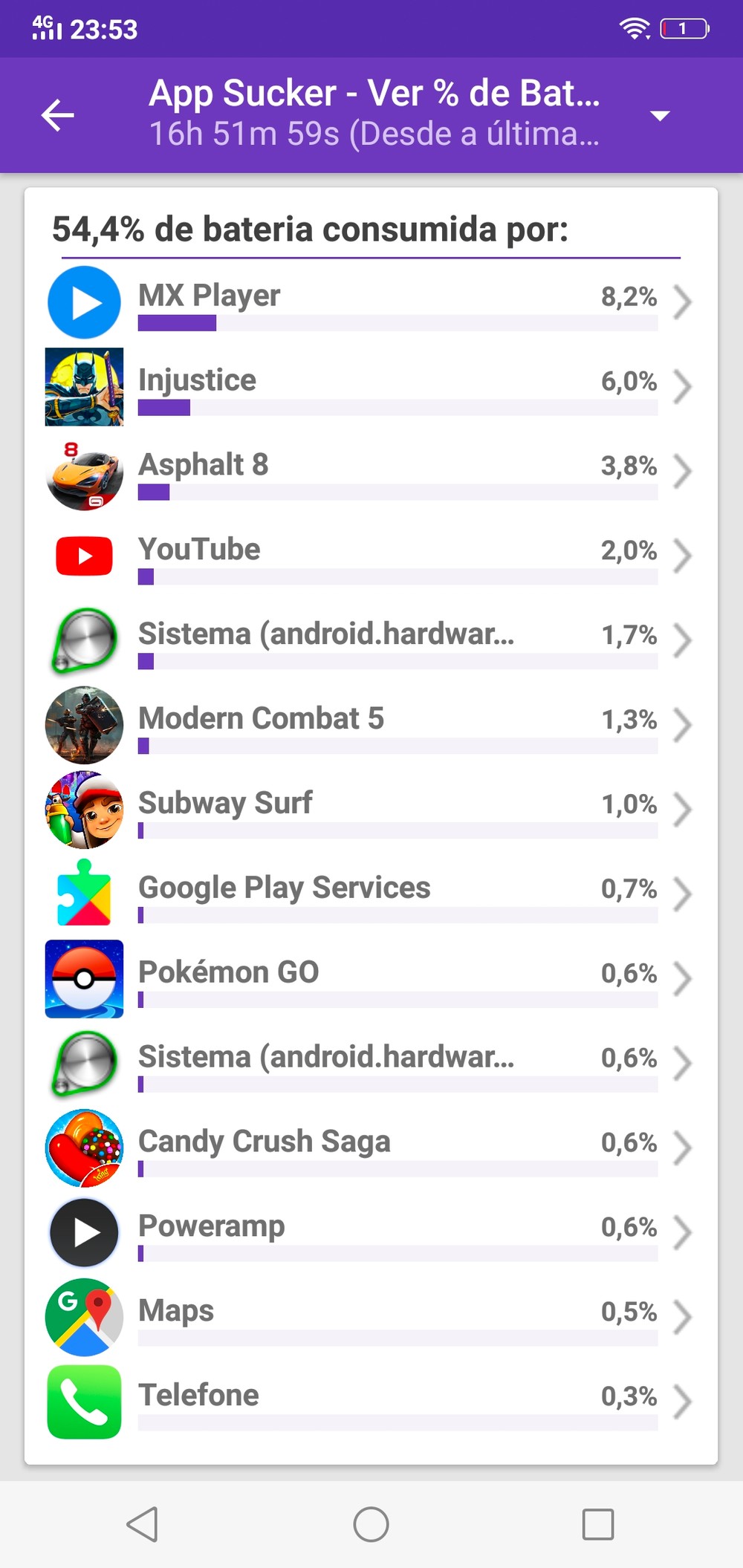
Task: Open MX Player battery details
Action: (371, 302)
